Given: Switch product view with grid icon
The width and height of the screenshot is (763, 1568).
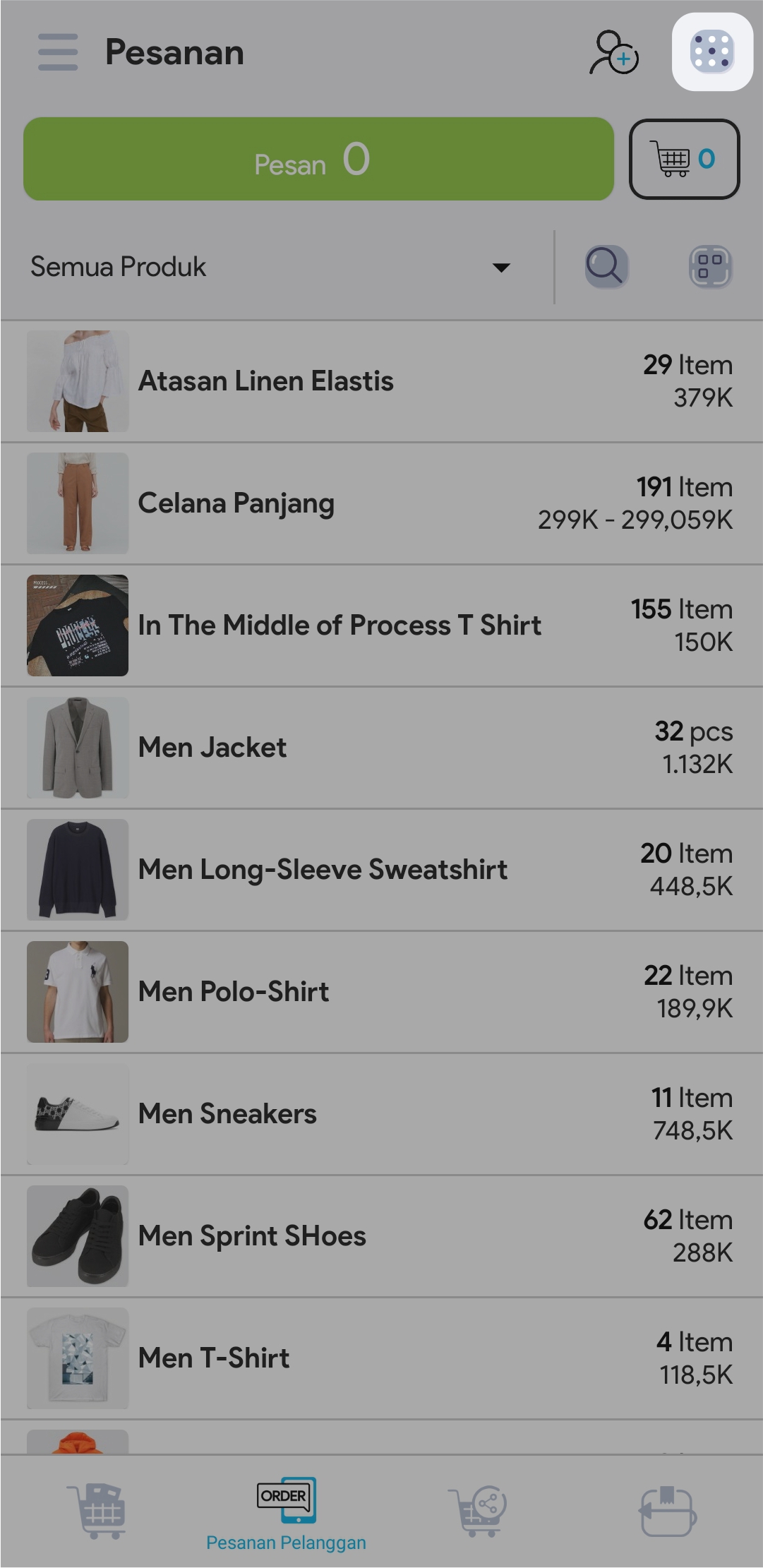Looking at the screenshot, I should tap(710, 267).
